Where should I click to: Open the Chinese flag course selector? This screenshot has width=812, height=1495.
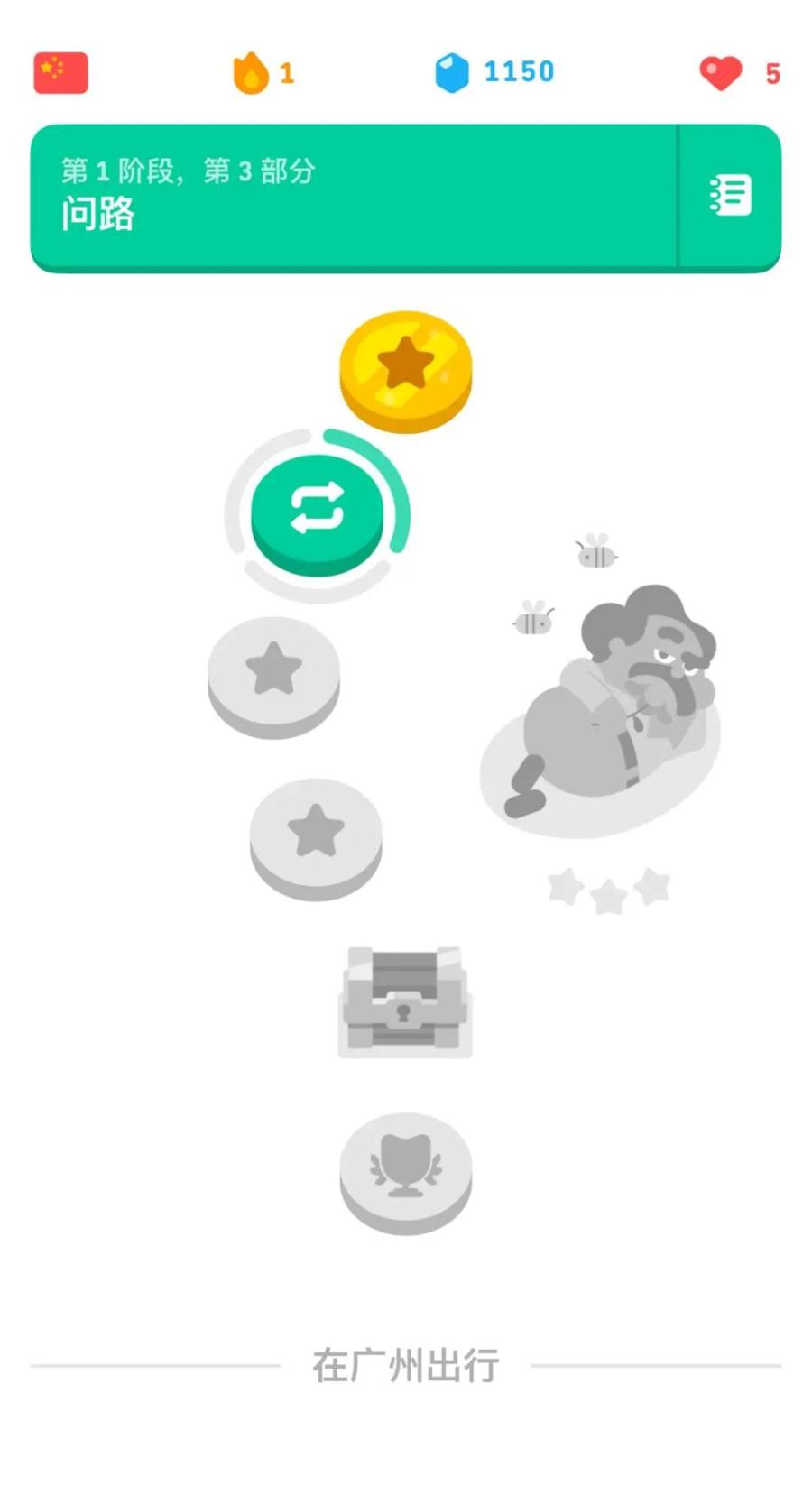pos(60,73)
